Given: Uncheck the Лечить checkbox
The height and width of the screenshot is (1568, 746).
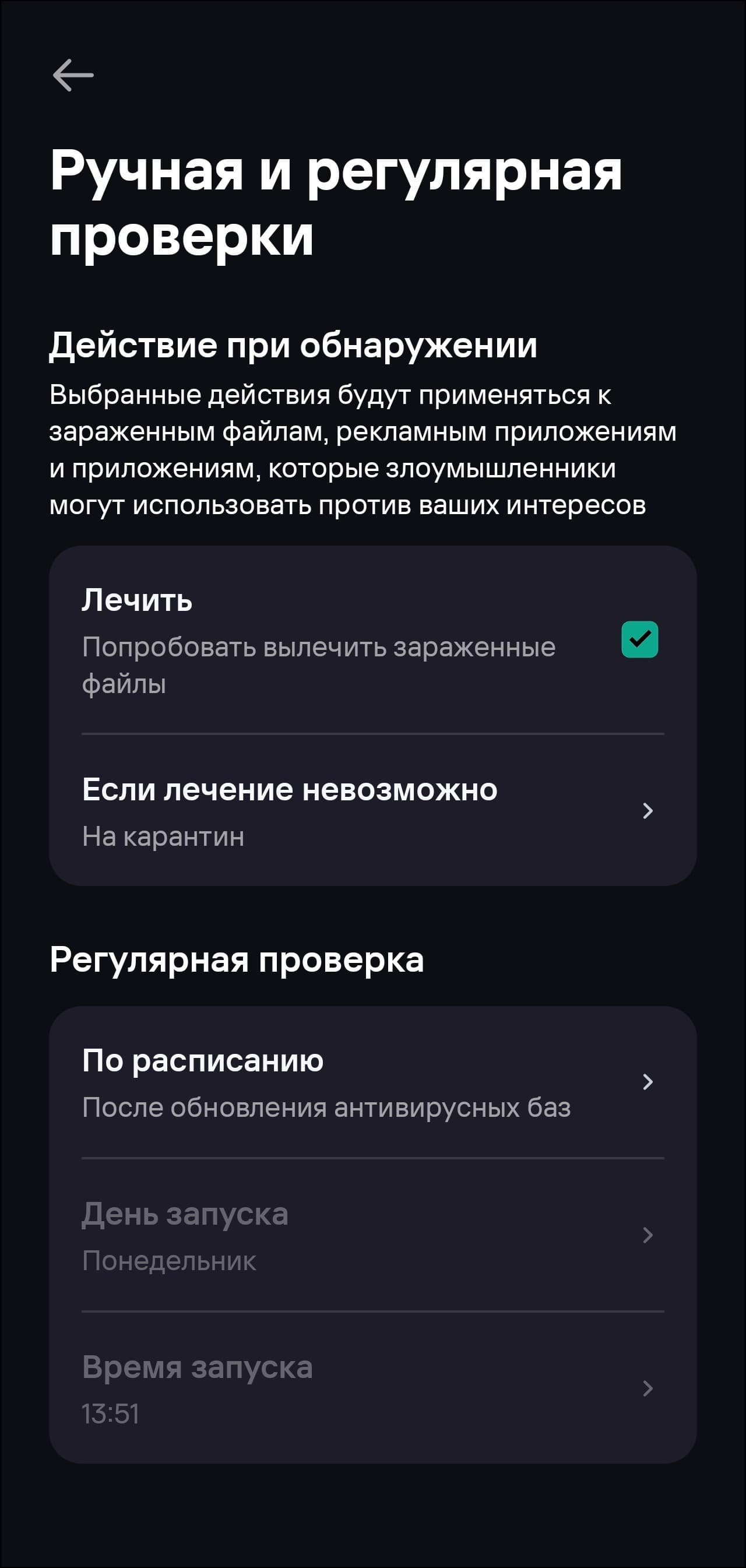Looking at the screenshot, I should tap(639, 639).
